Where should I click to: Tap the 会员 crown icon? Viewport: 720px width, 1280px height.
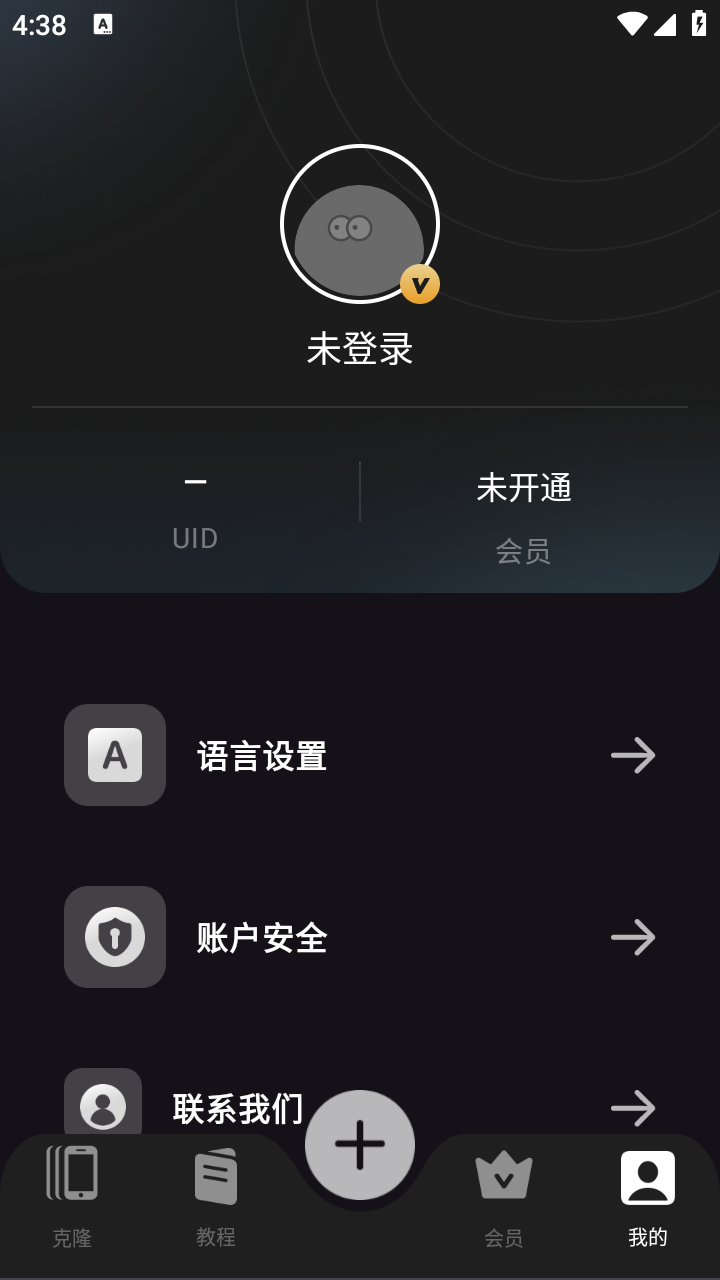[x=503, y=1176]
